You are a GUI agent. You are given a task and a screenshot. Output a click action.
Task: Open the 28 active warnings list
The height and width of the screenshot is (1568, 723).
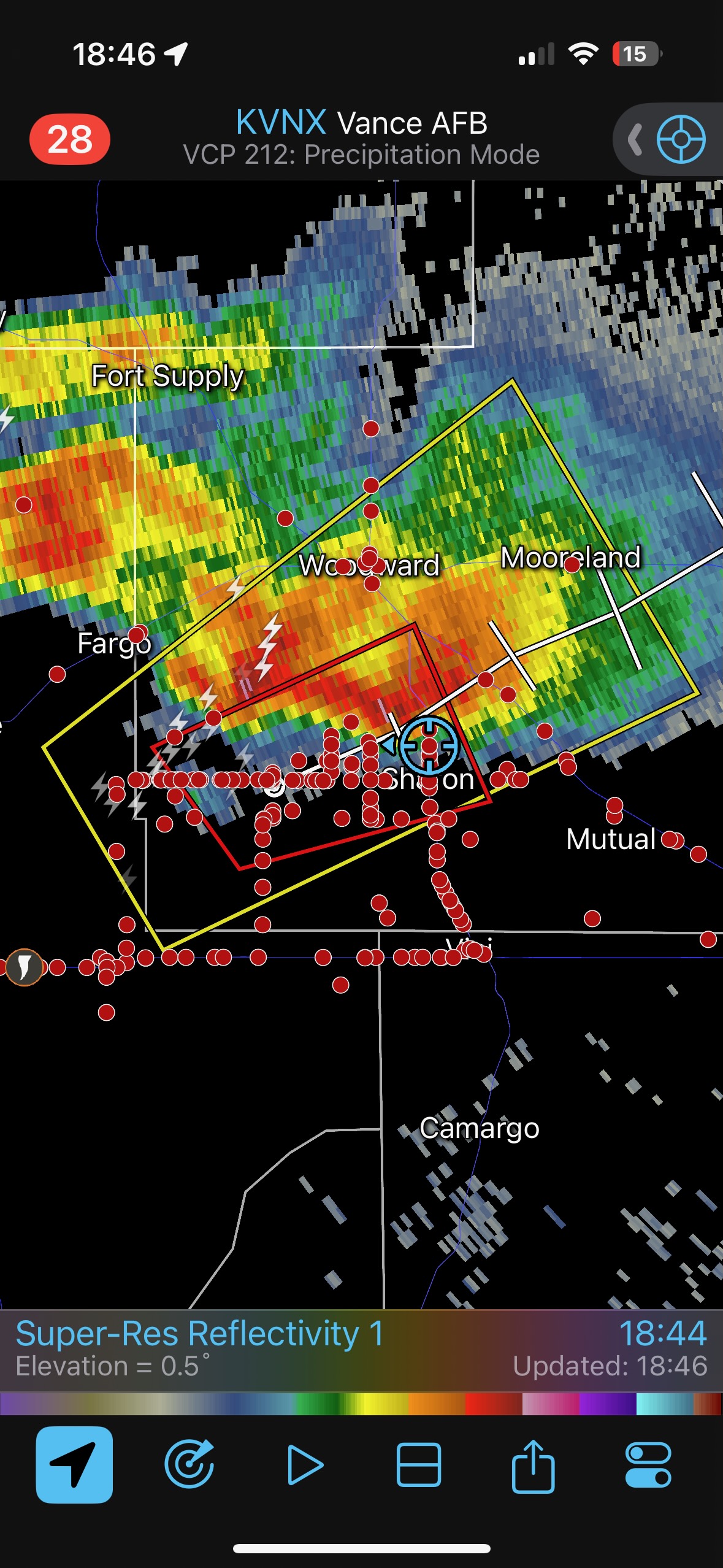pyautogui.click(x=70, y=139)
